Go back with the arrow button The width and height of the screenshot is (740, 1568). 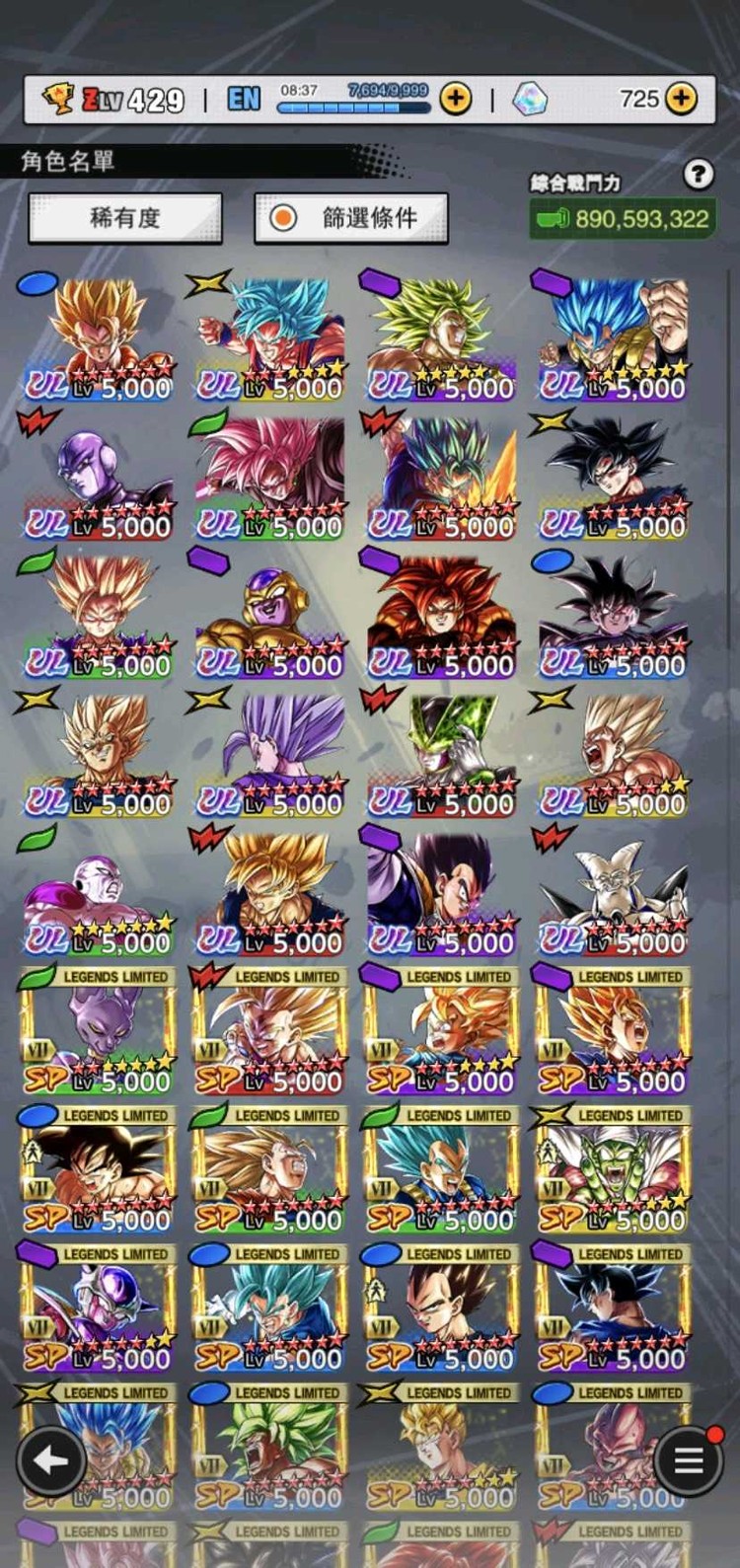50,1462
